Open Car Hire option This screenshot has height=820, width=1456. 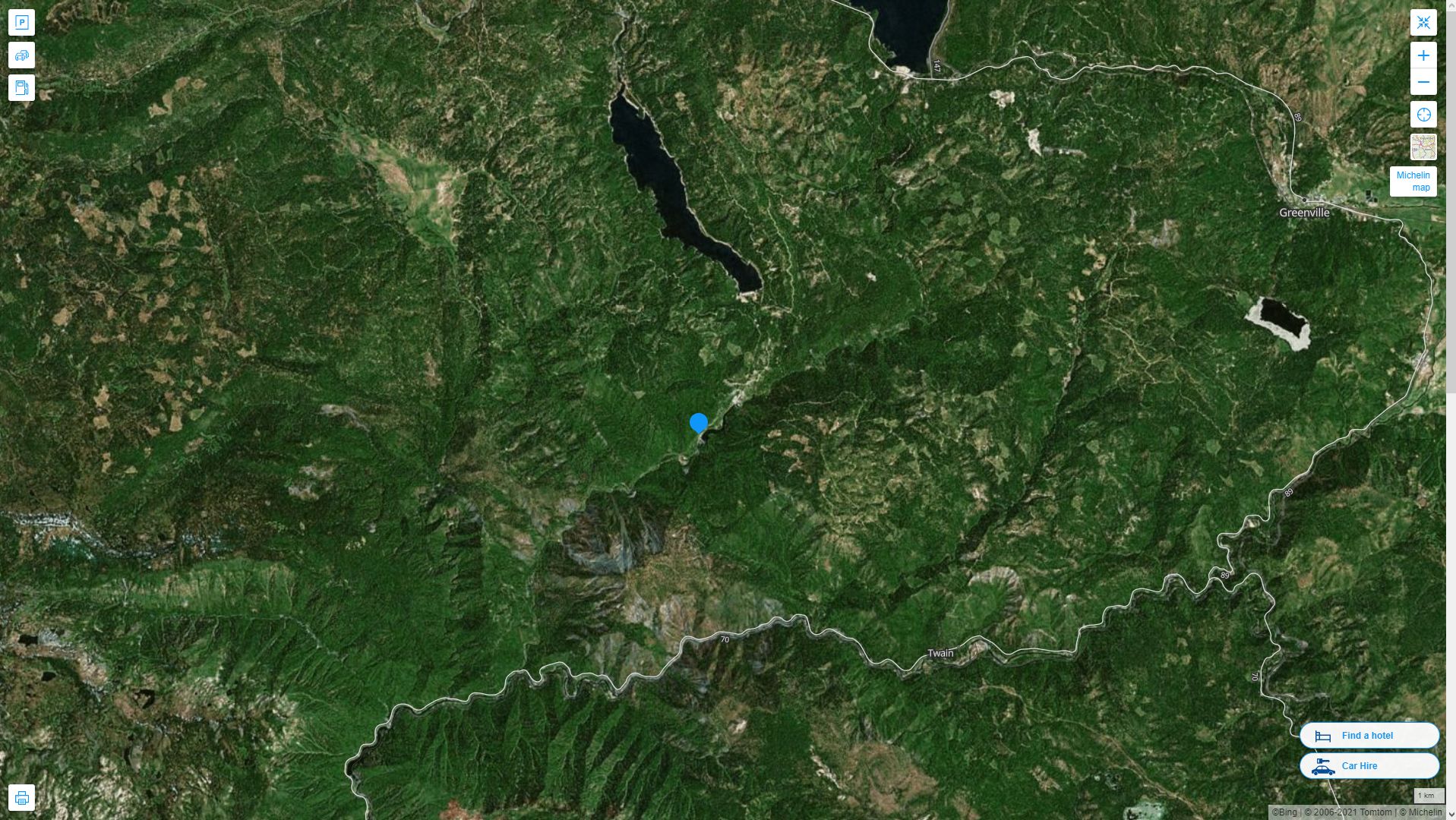(x=1369, y=765)
